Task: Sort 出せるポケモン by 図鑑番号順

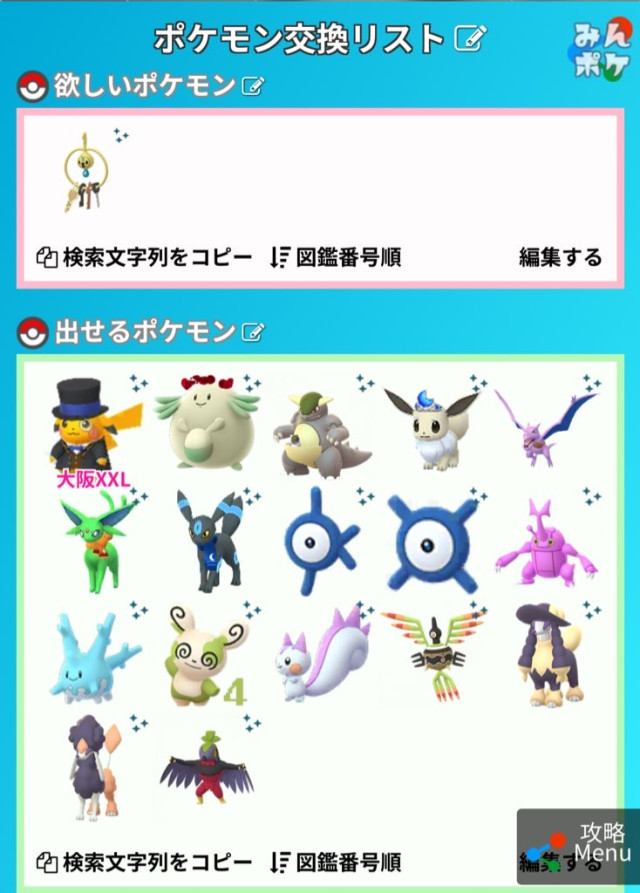Action: click(x=336, y=861)
